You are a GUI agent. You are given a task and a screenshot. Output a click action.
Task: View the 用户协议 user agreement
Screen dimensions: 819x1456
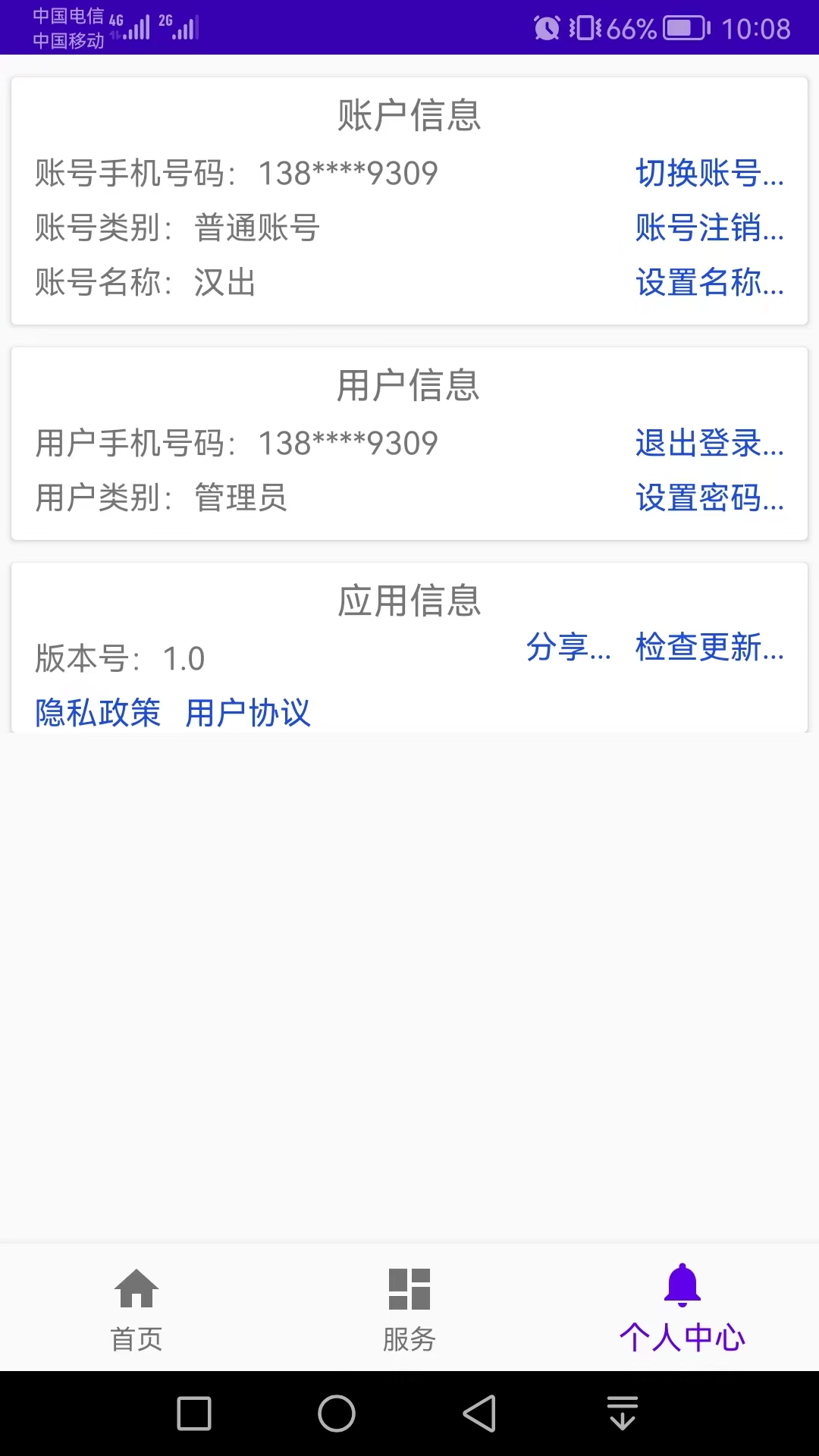pyautogui.click(x=247, y=712)
